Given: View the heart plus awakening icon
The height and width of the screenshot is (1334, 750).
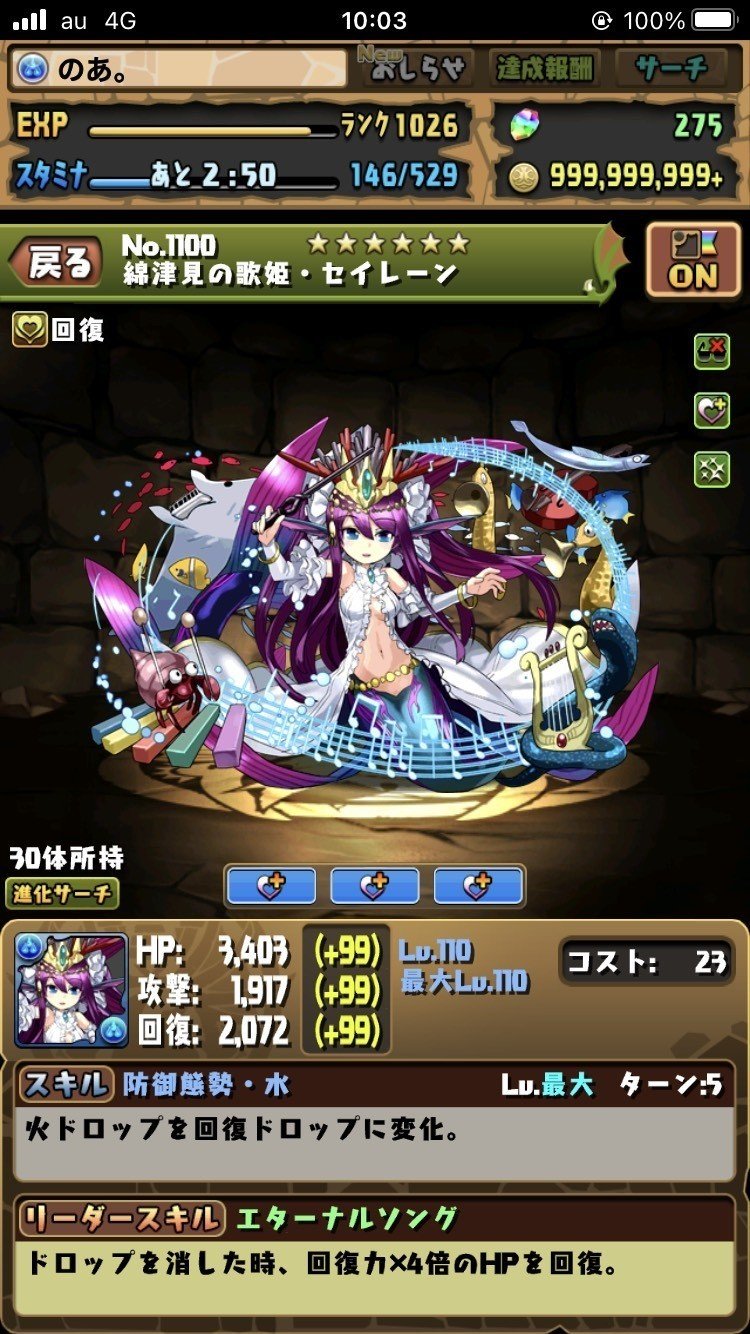Looking at the screenshot, I should tap(712, 410).
